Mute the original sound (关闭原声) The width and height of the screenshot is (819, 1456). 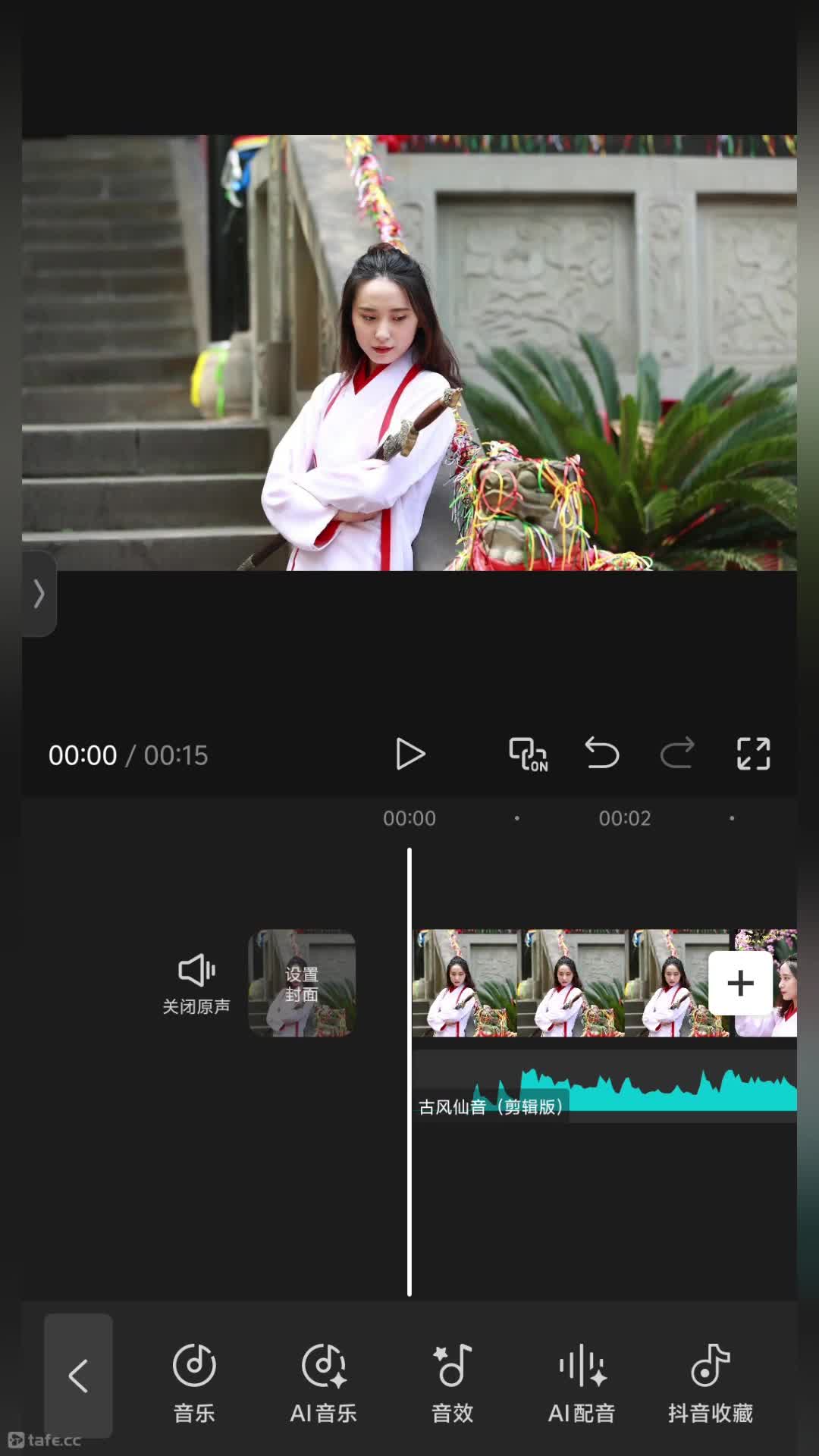[x=196, y=984]
